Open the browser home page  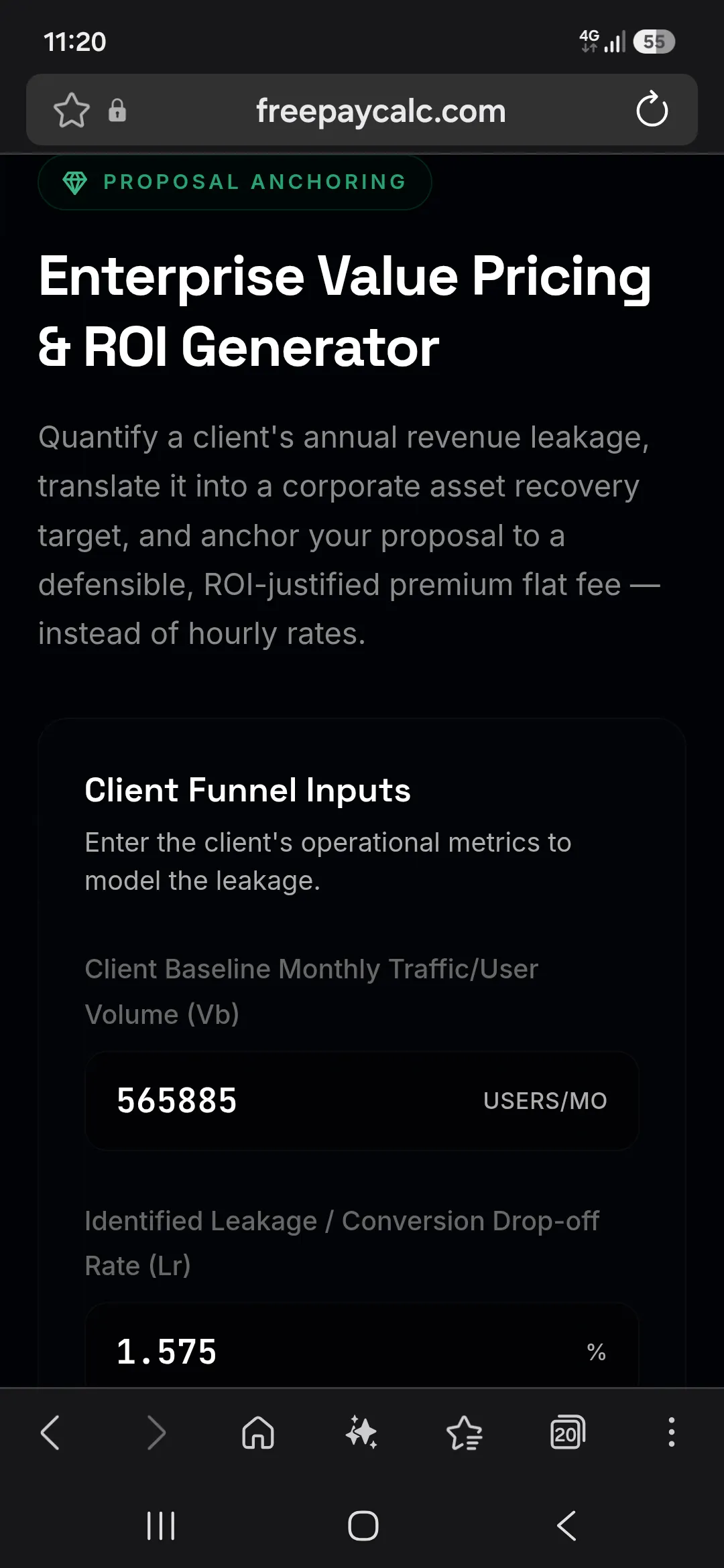258,1433
